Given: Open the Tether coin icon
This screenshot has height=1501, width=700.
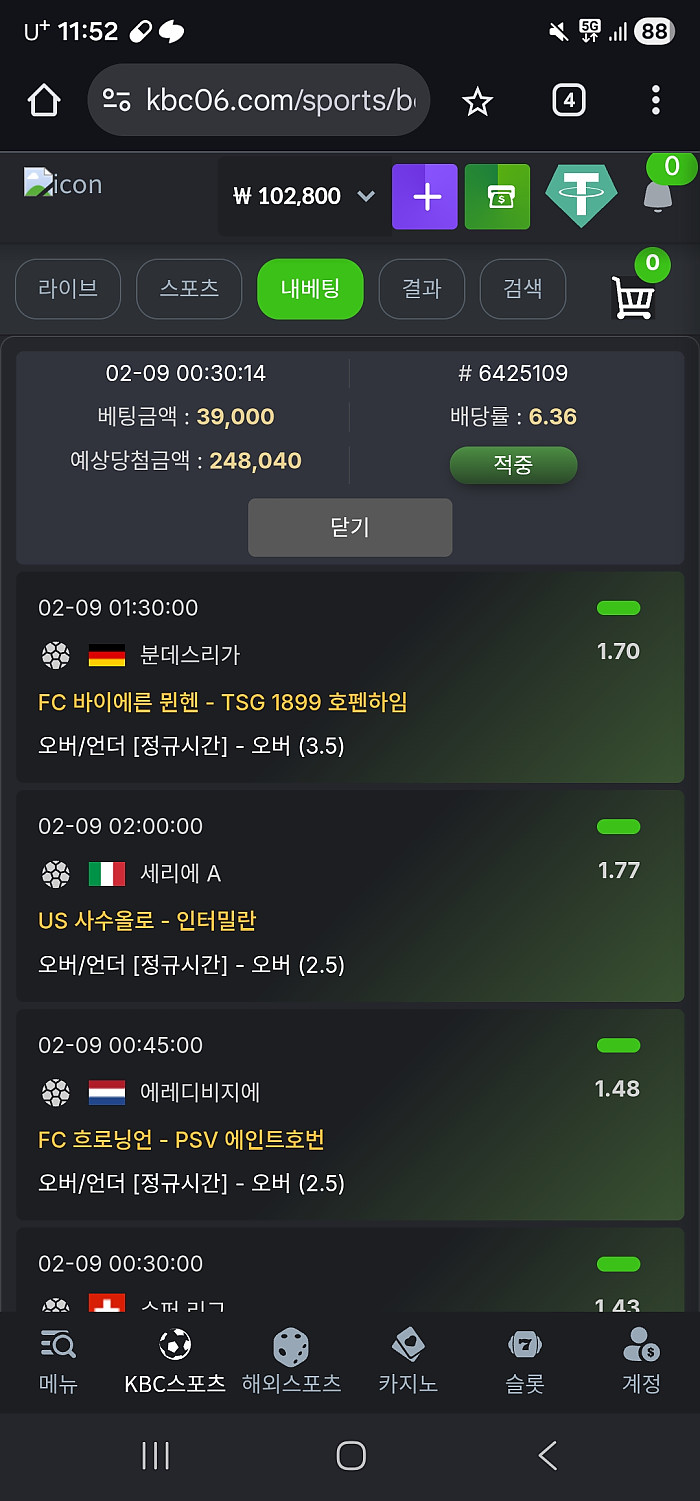Looking at the screenshot, I should point(581,194).
